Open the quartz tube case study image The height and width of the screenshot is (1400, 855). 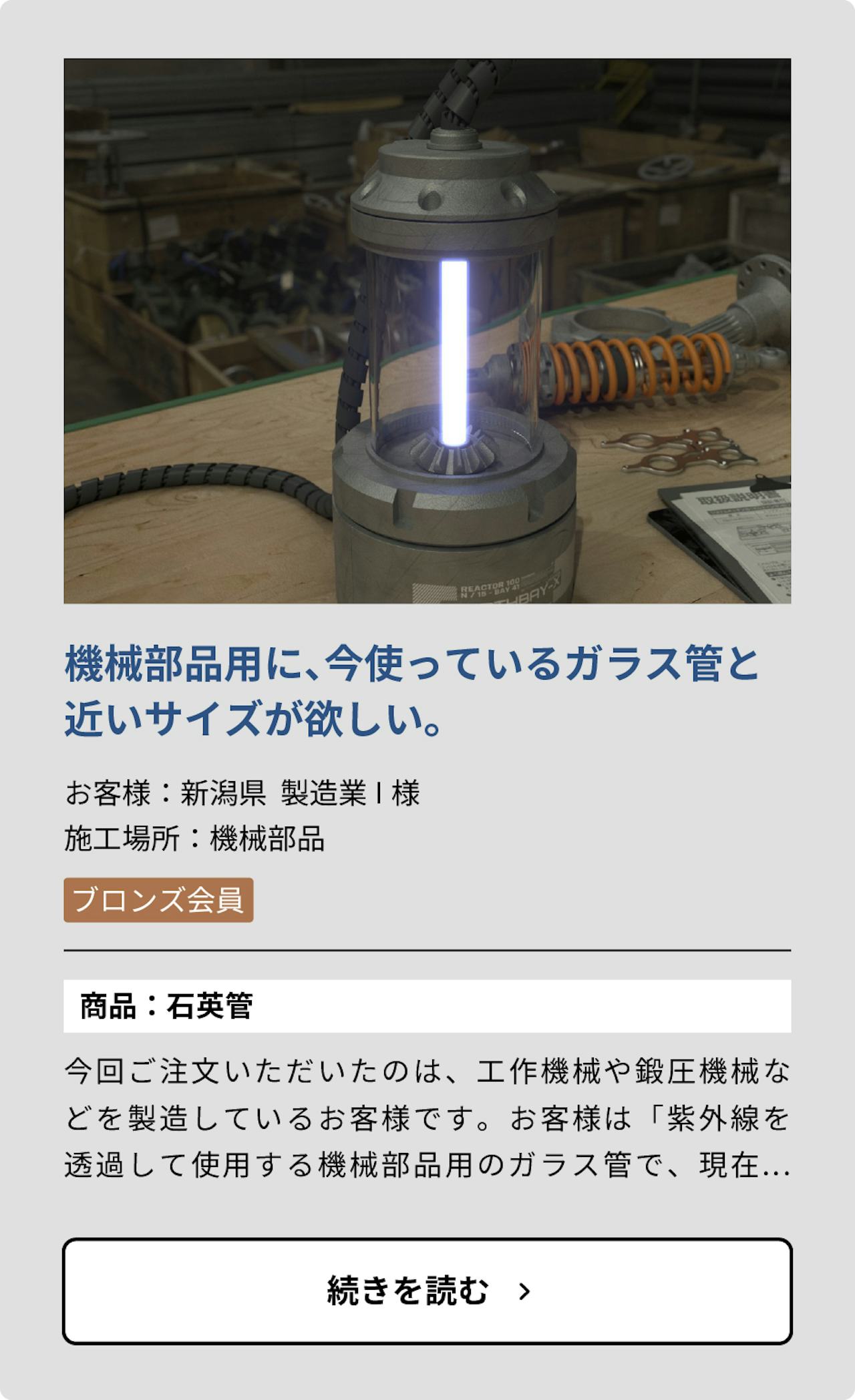click(x=427, y=331)
